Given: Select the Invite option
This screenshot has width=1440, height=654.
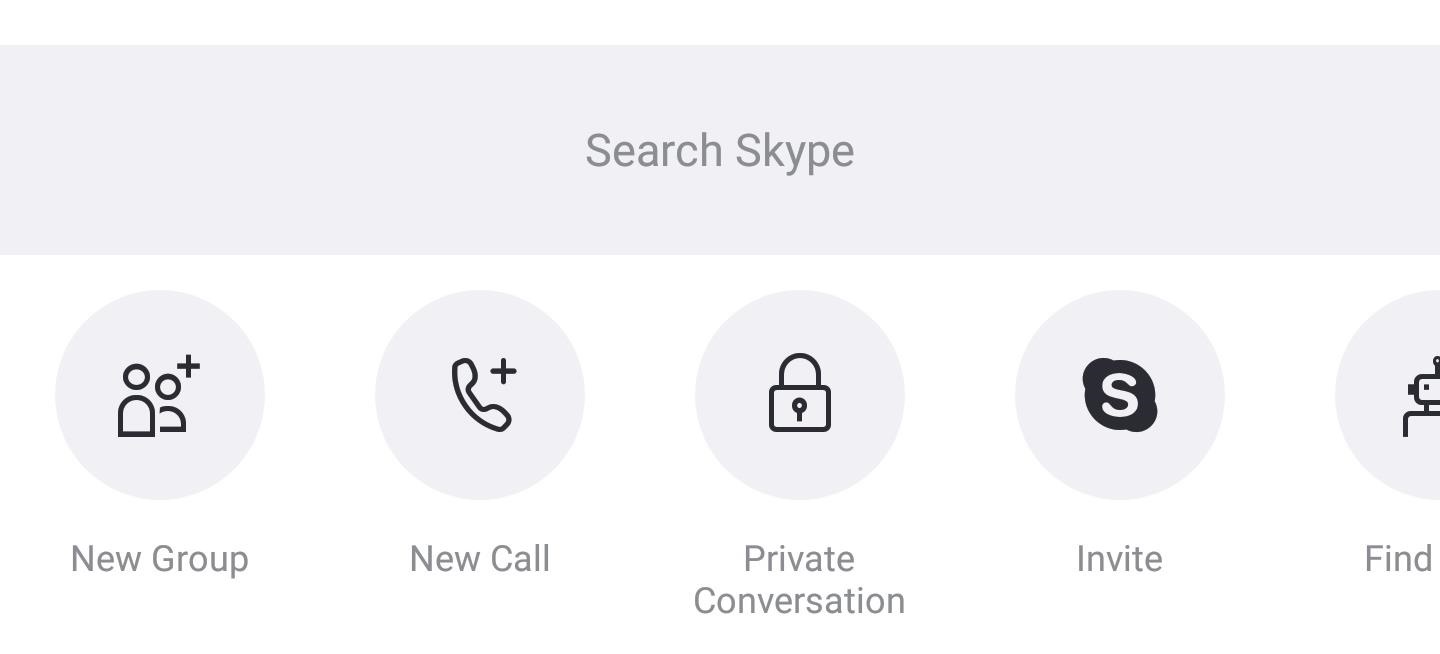Looking at the screenshot, I should coord(1120,396).
